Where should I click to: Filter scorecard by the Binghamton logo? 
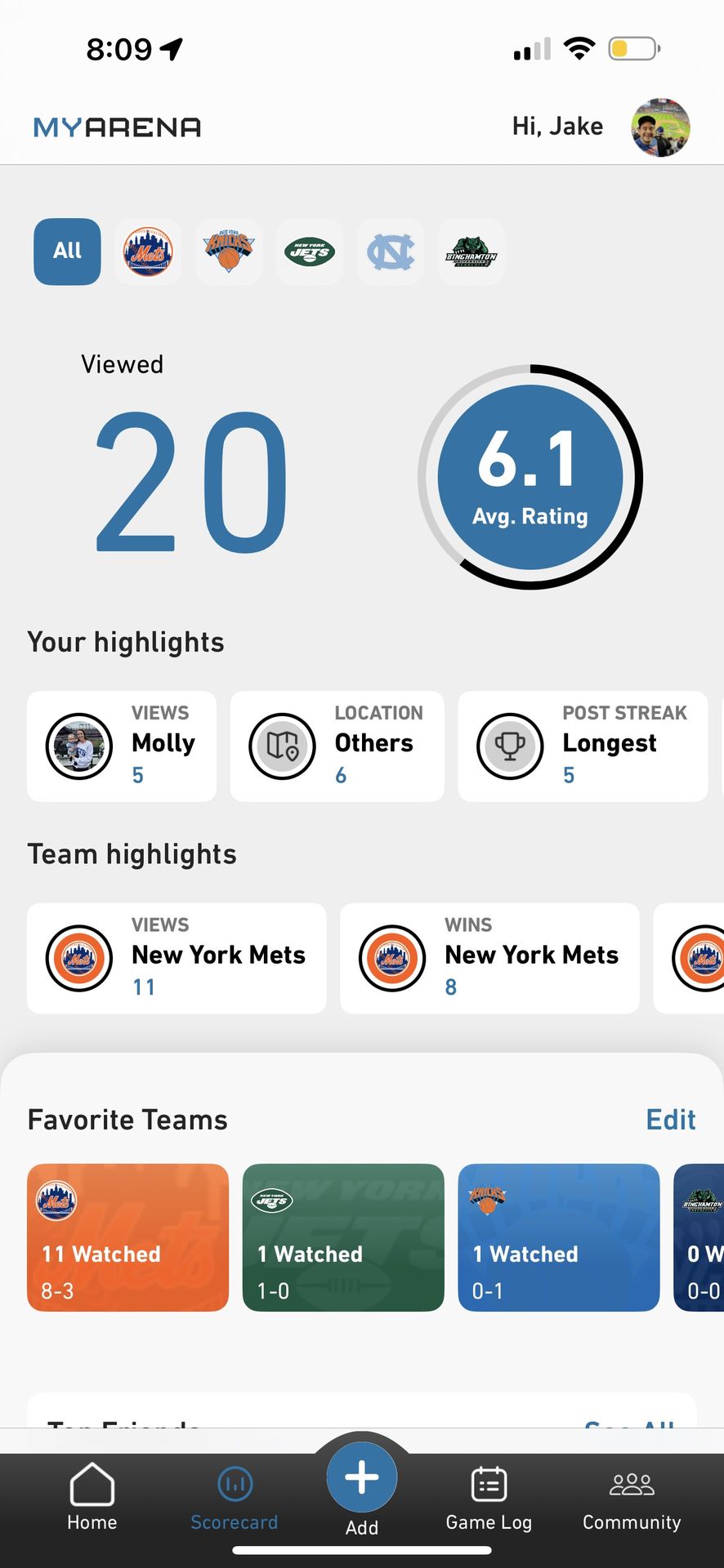[471, 252]
